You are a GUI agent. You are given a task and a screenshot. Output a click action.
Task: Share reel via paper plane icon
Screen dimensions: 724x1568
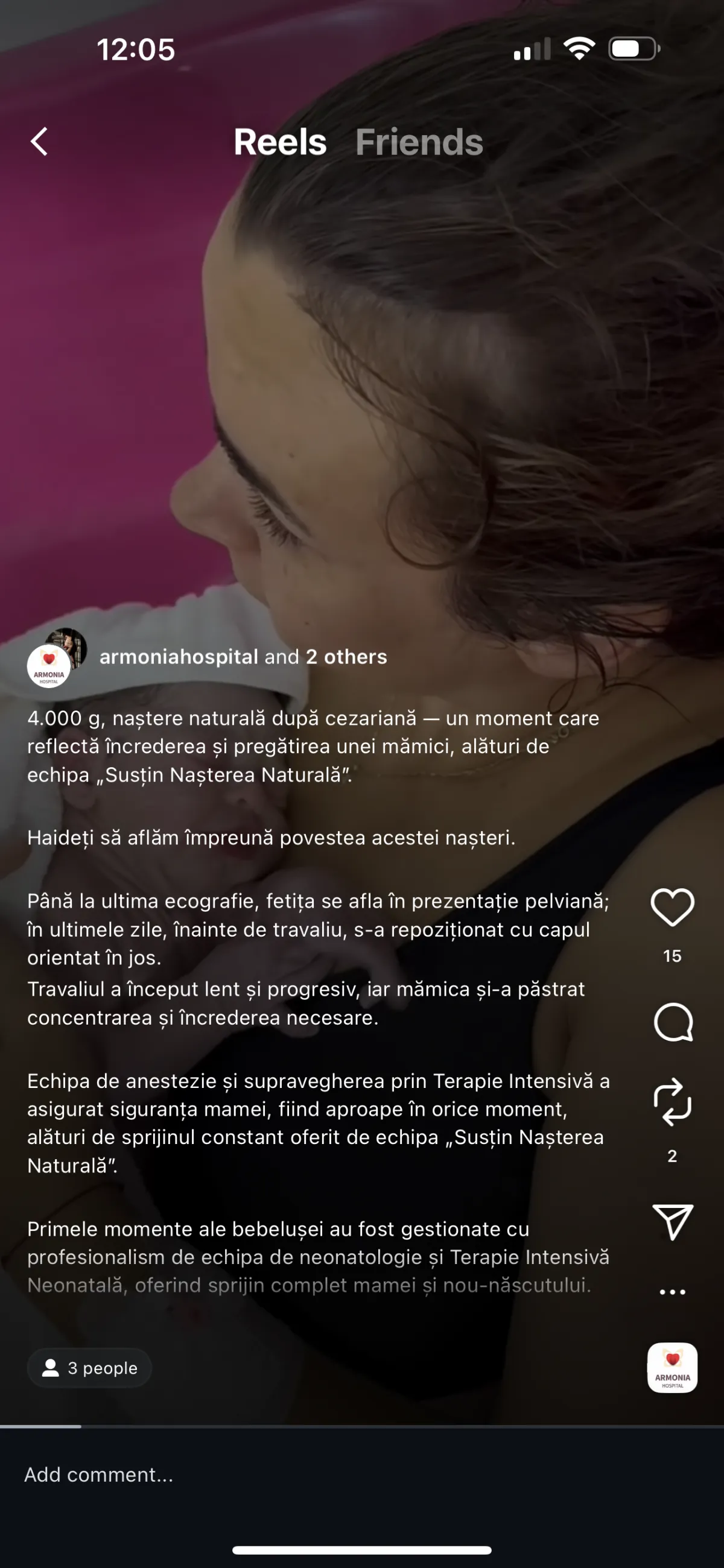point(672,1221)
